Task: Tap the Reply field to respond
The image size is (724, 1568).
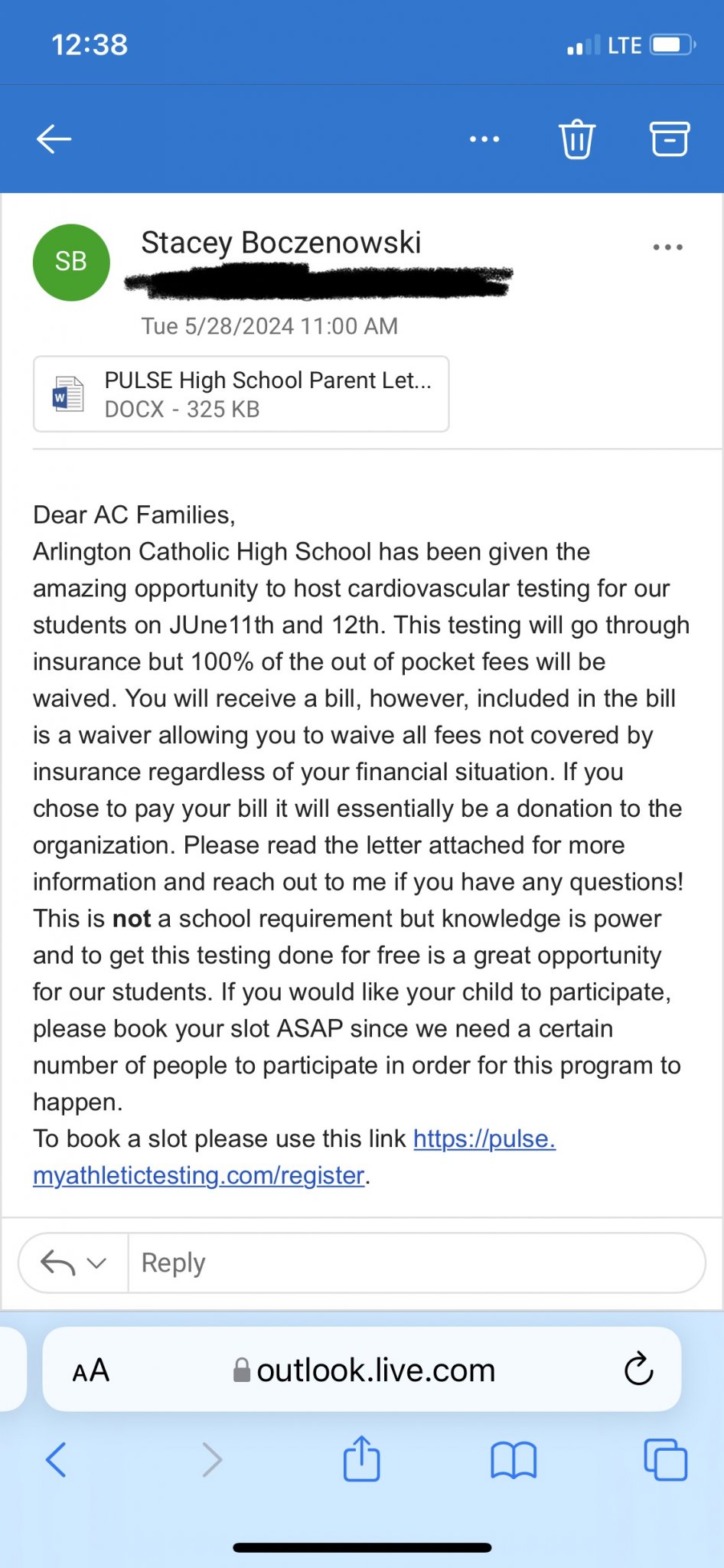Action: tap(413, 1263)
